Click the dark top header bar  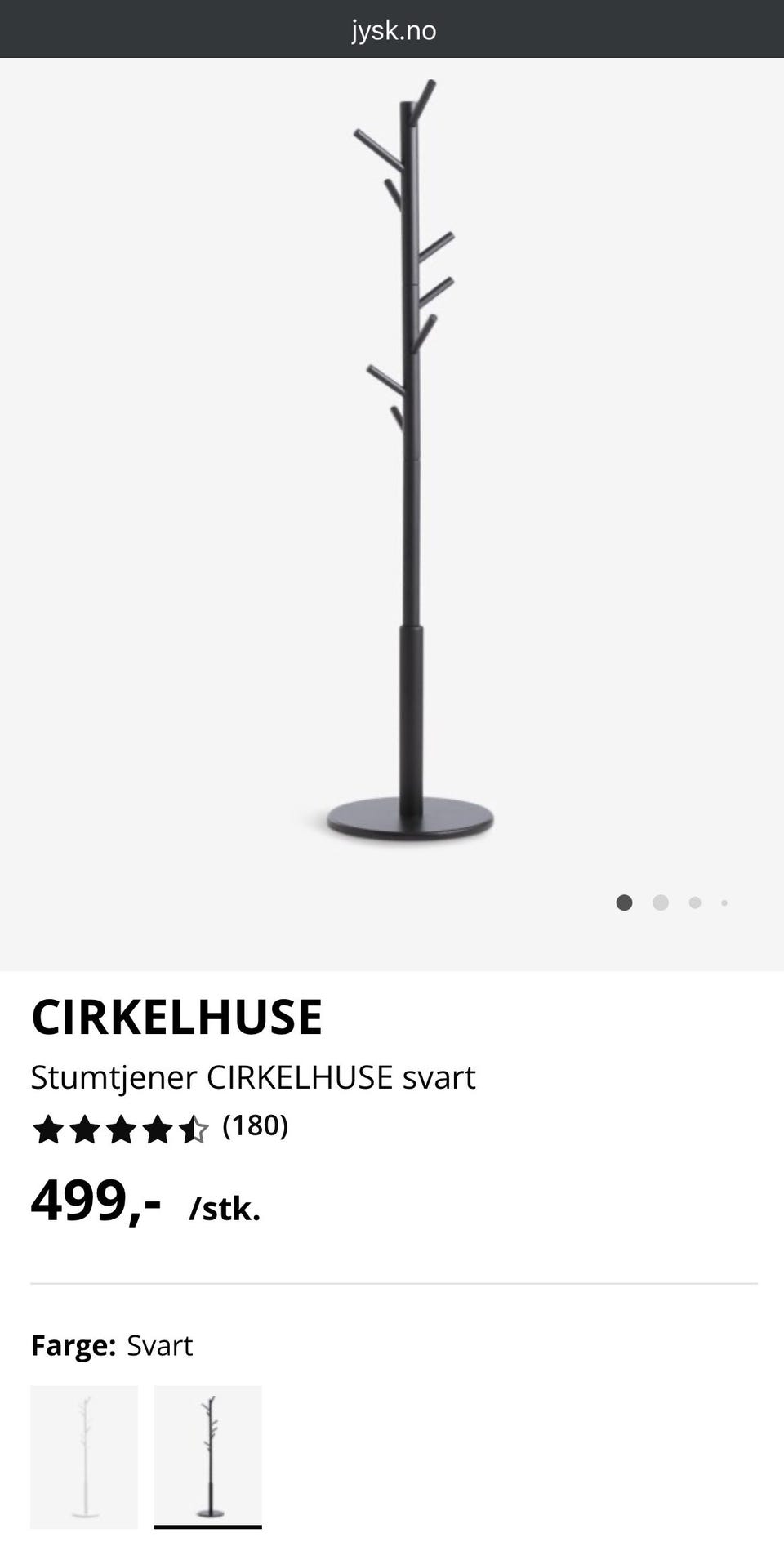[x=393, y=29]
